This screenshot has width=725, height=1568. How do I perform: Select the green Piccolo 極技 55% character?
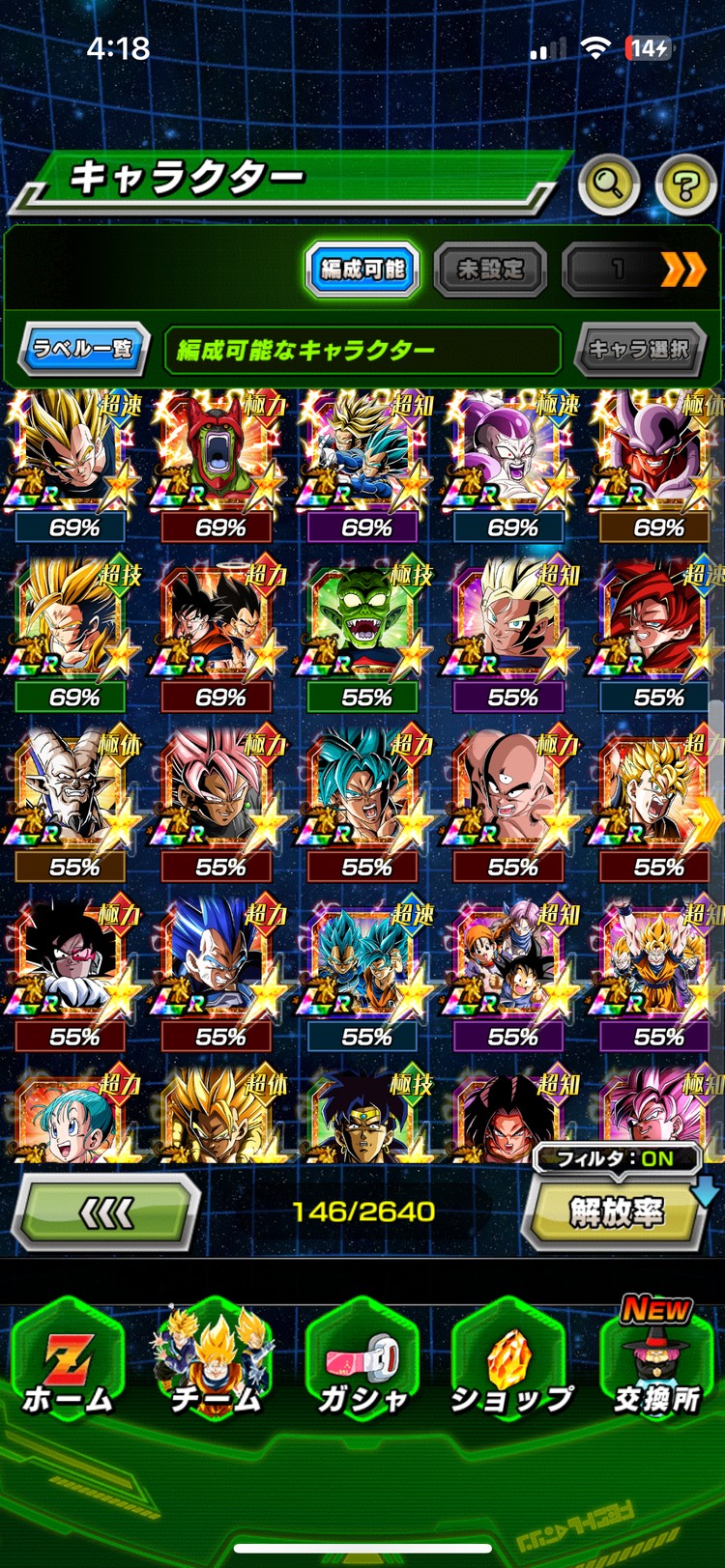tap(366, 623)
